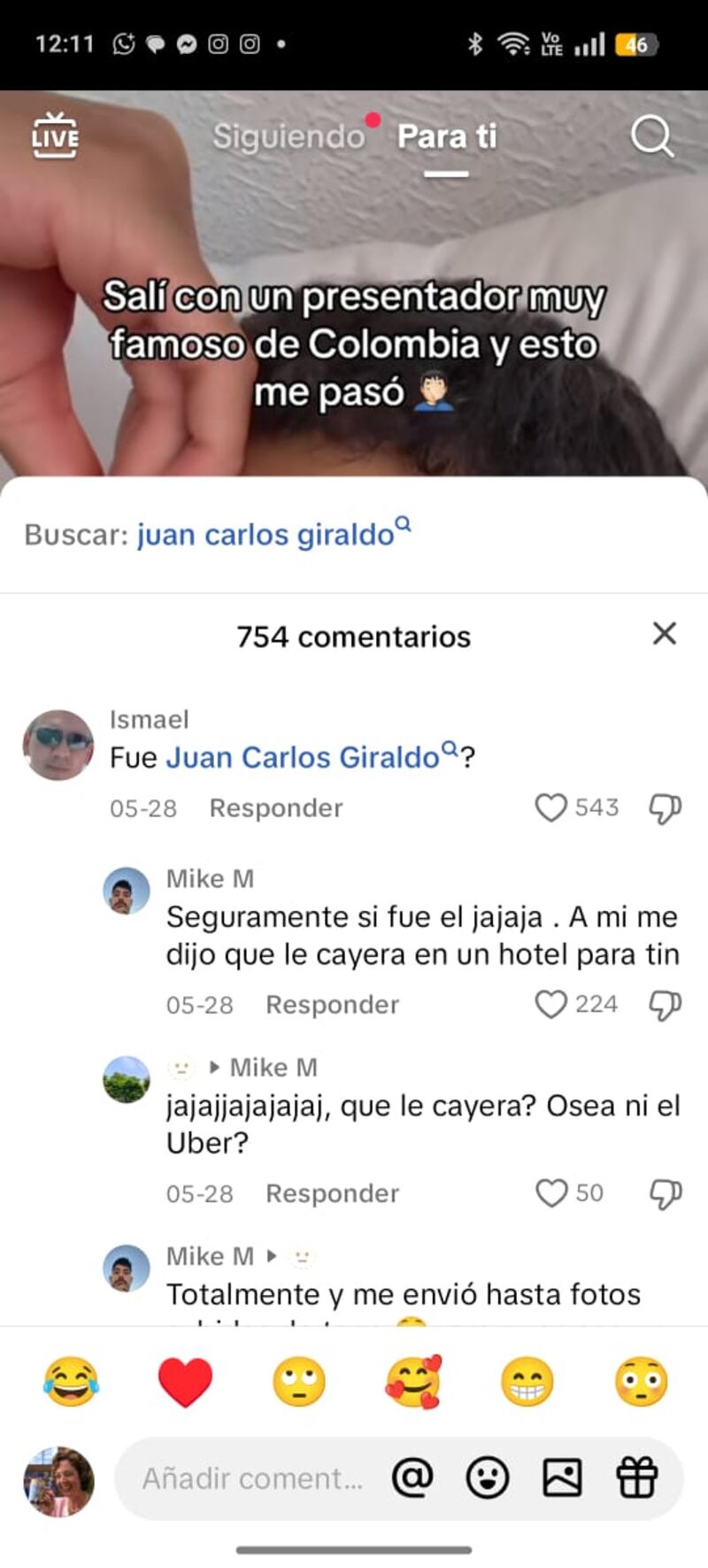This screenshot has height=1568, width=708.
Task: Tap the Añadir comentario field
Action: click(252, 1478)
